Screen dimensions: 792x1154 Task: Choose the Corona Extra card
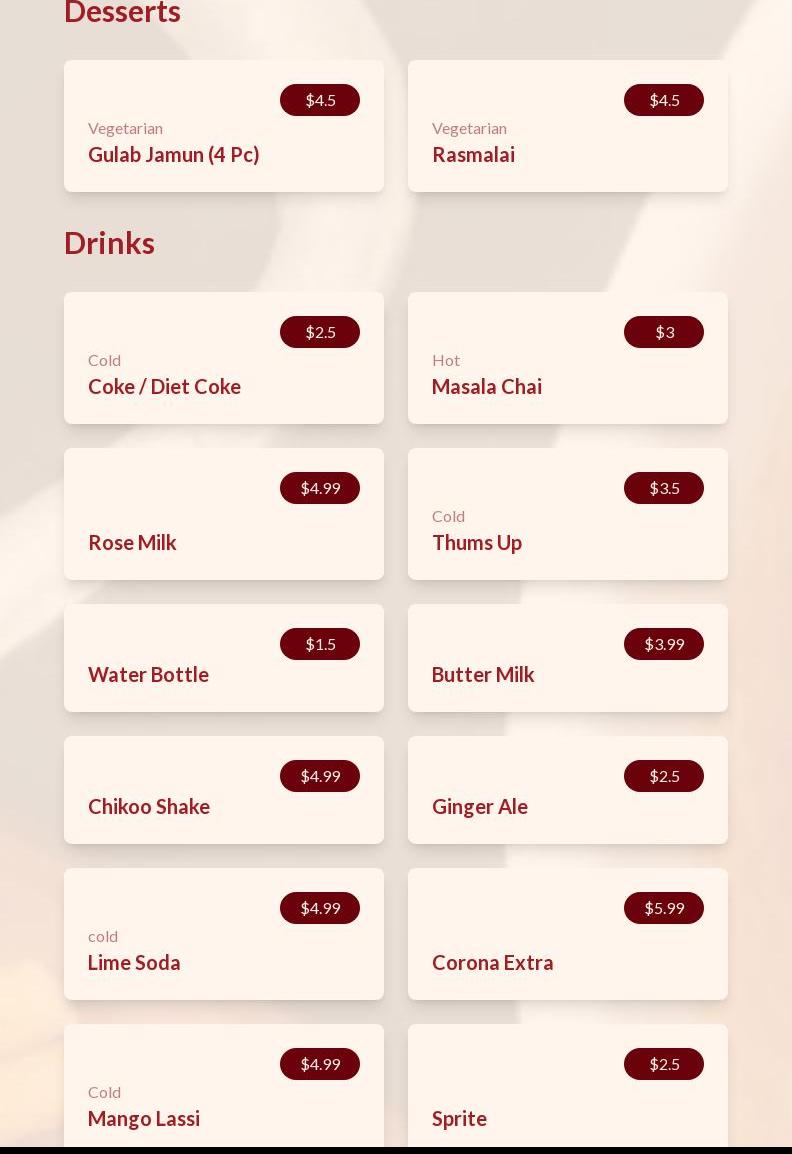567,935
